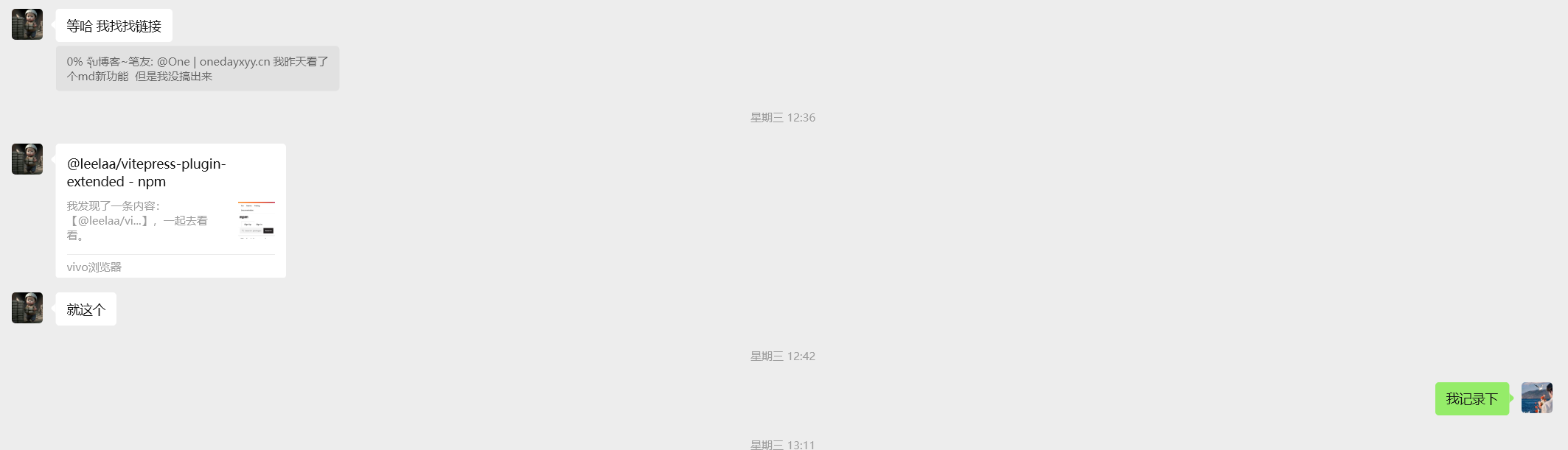Jump to the quoted md新功能 message
Image resolution: width=1568 pixels, height=450 pixels.
coord(197,68)
